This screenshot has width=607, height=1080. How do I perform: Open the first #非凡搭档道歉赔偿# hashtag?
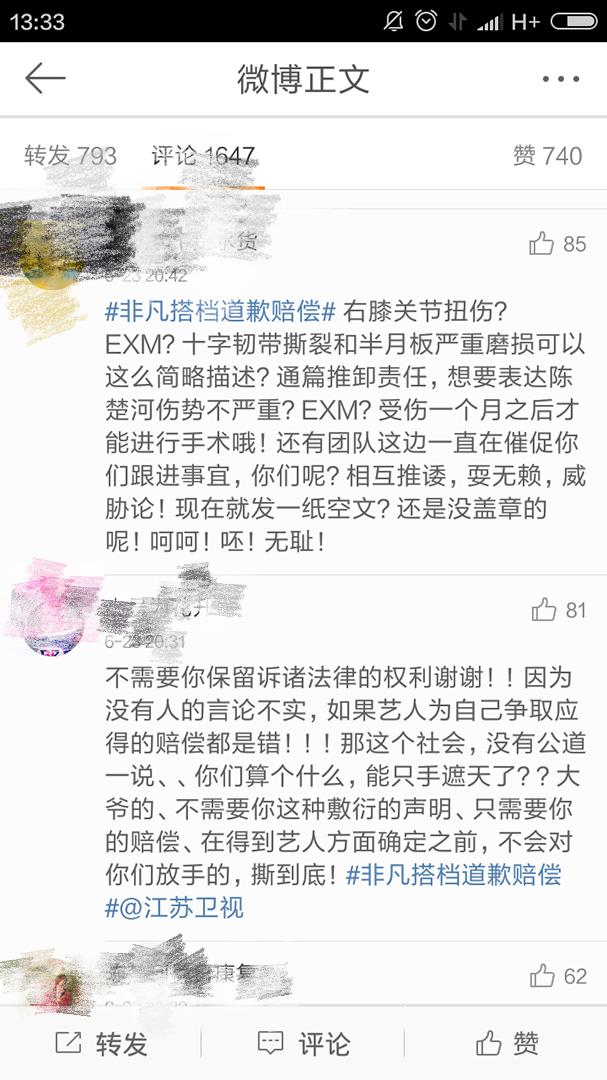click(219, 309)
